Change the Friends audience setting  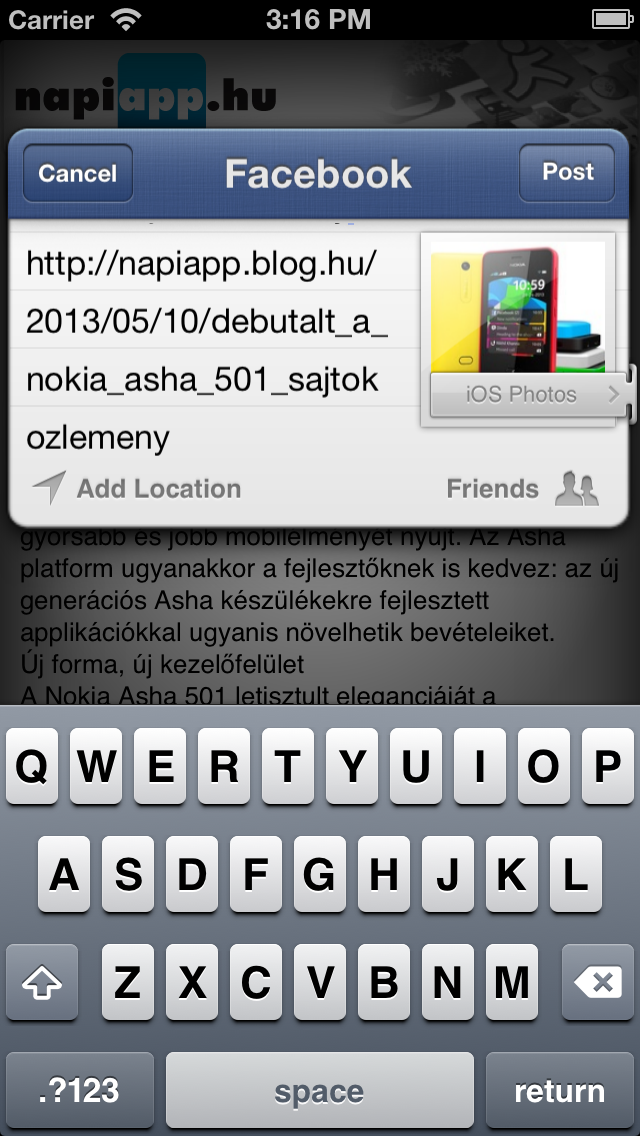coord(523,489)
